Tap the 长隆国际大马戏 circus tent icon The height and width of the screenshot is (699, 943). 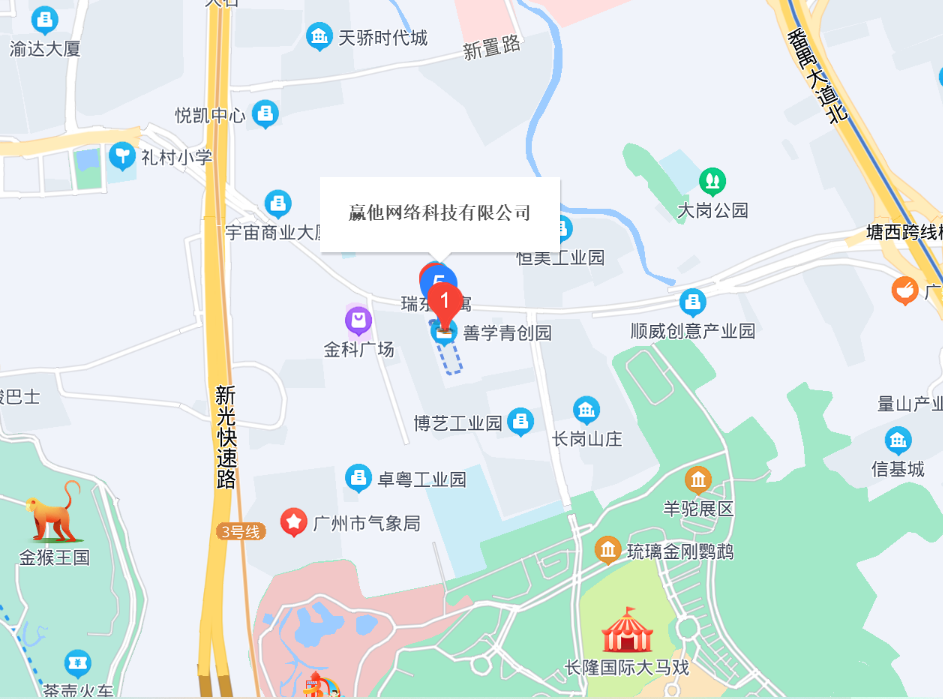tap(627, 629)
